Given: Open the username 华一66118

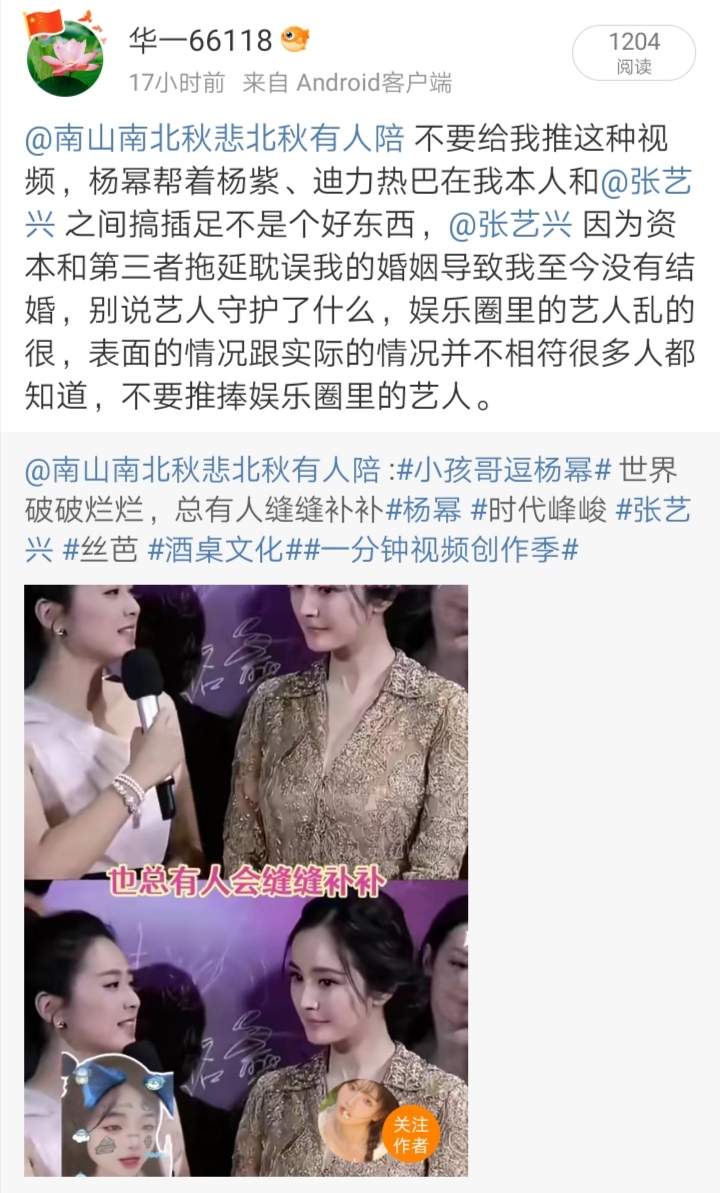Looking at the screenshot, I should (200, 40).
